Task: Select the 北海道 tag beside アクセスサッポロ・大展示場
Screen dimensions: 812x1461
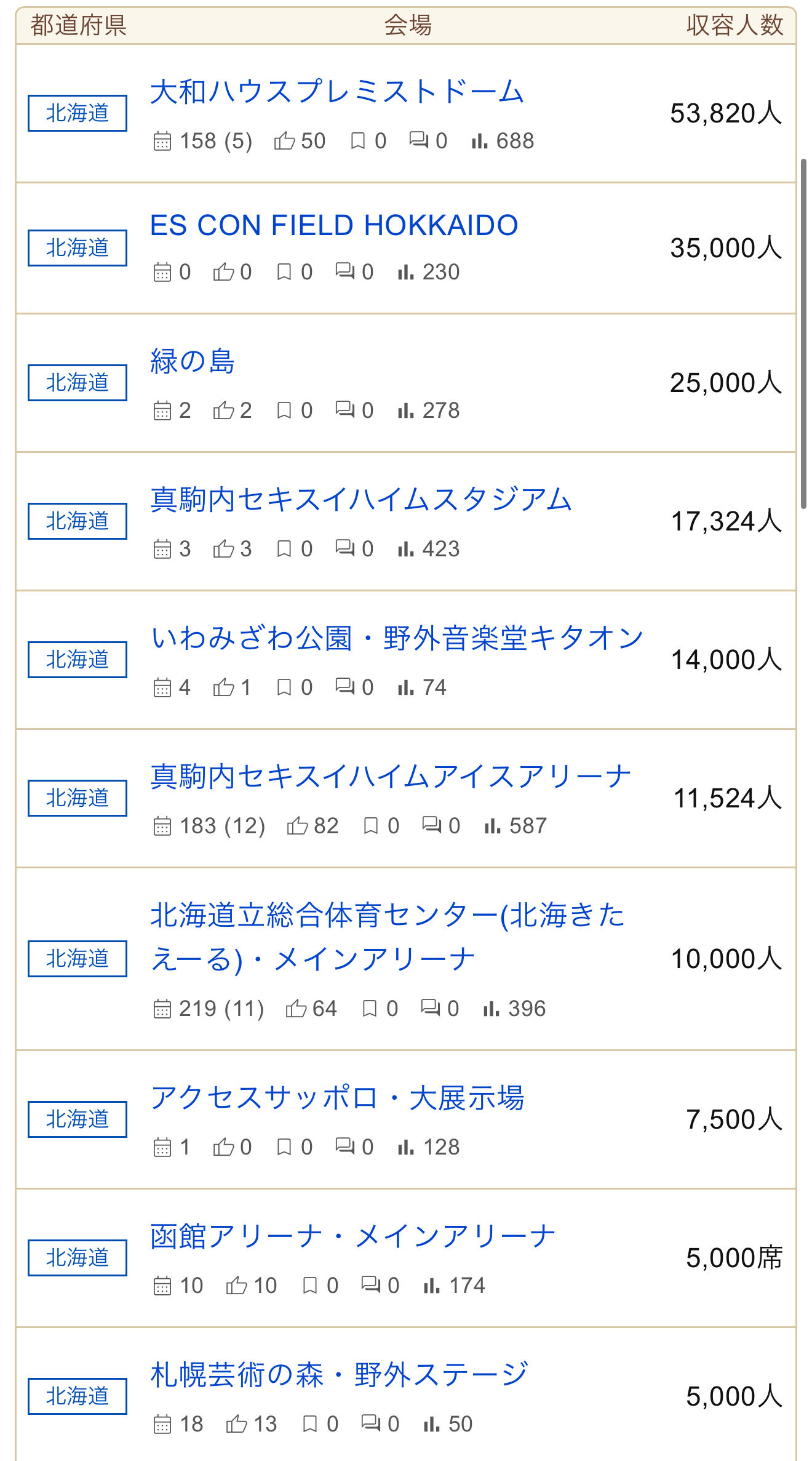Action: pos(78,1119)
